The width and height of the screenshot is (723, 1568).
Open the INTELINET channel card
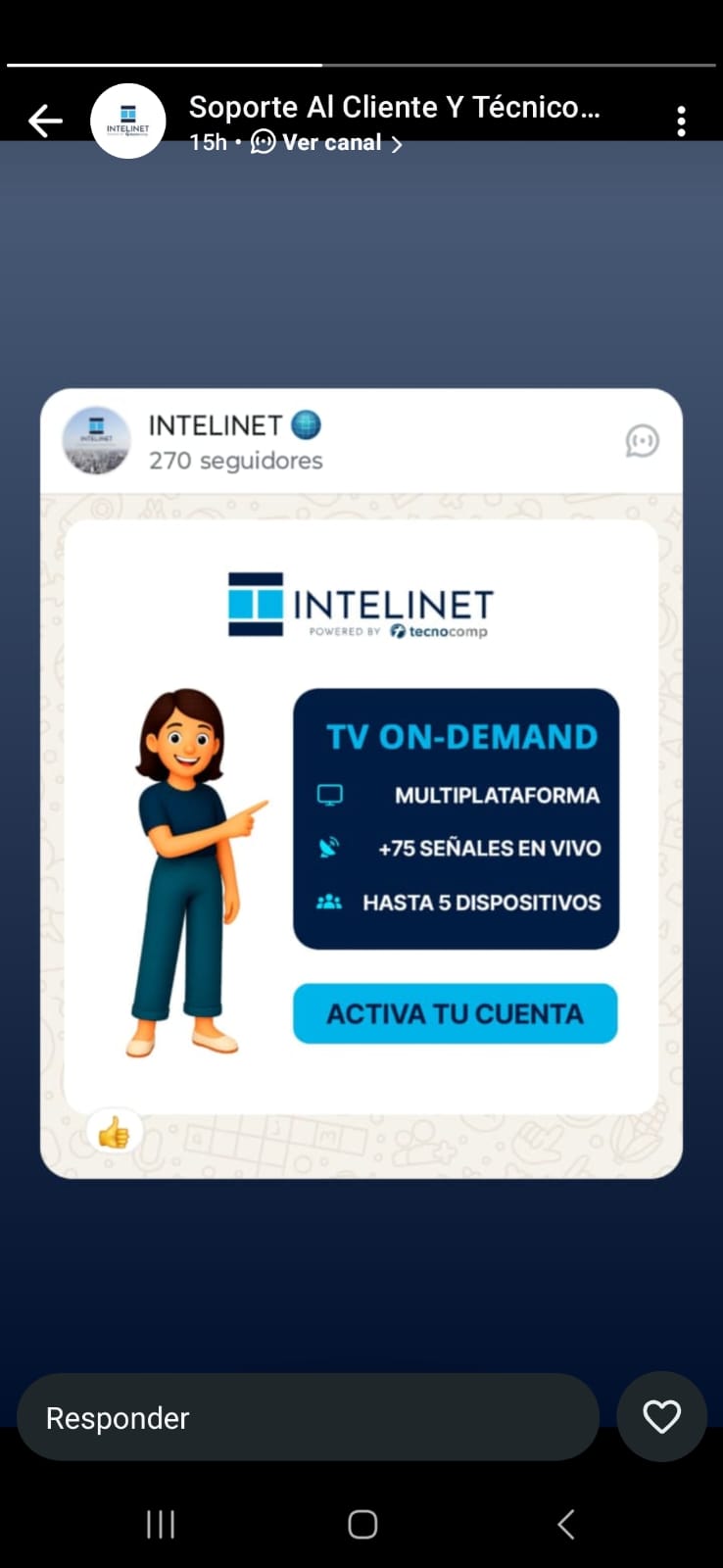[361, 782]
